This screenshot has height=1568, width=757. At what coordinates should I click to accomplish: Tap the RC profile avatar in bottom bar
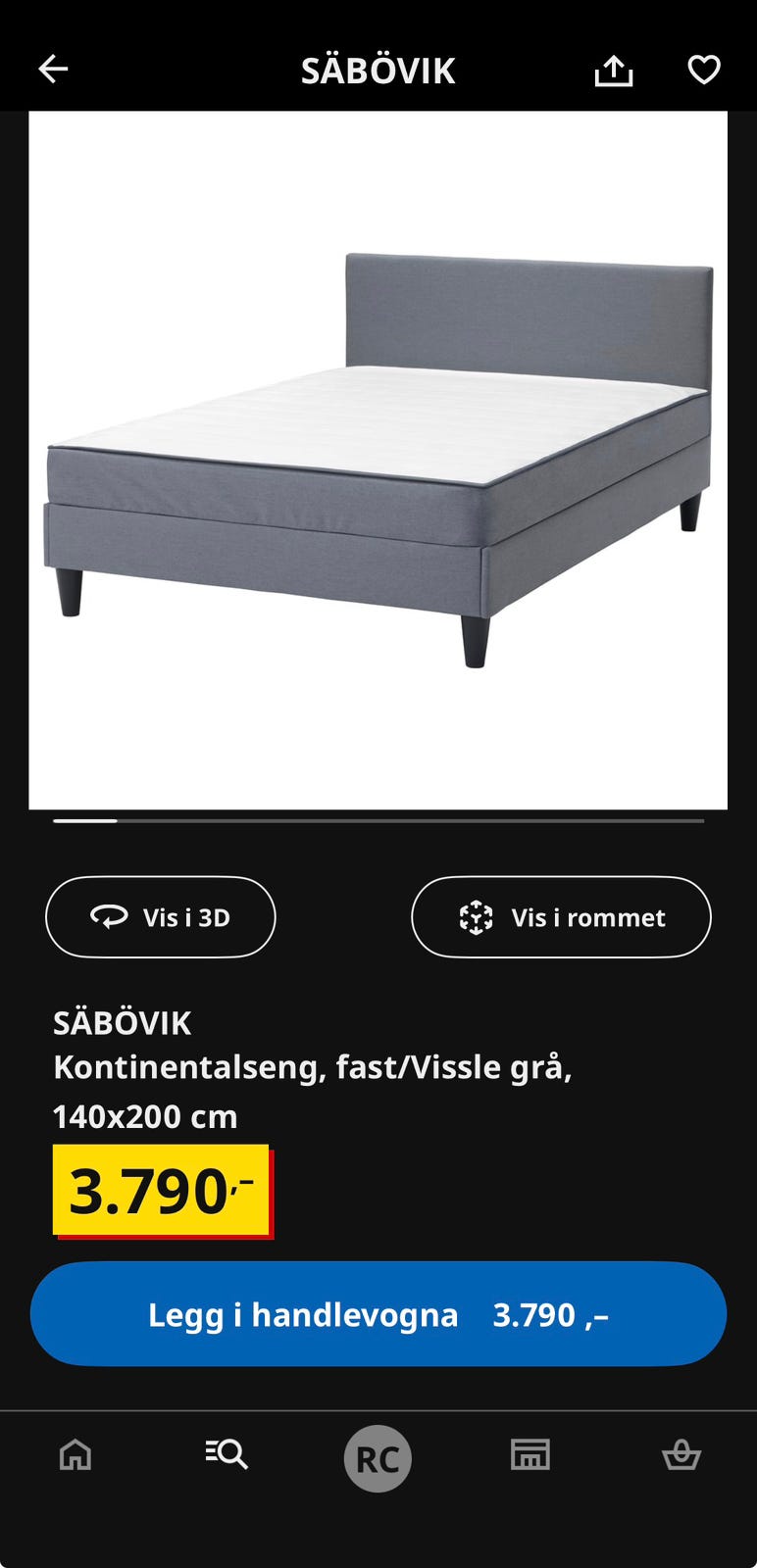click(378, 1457)
